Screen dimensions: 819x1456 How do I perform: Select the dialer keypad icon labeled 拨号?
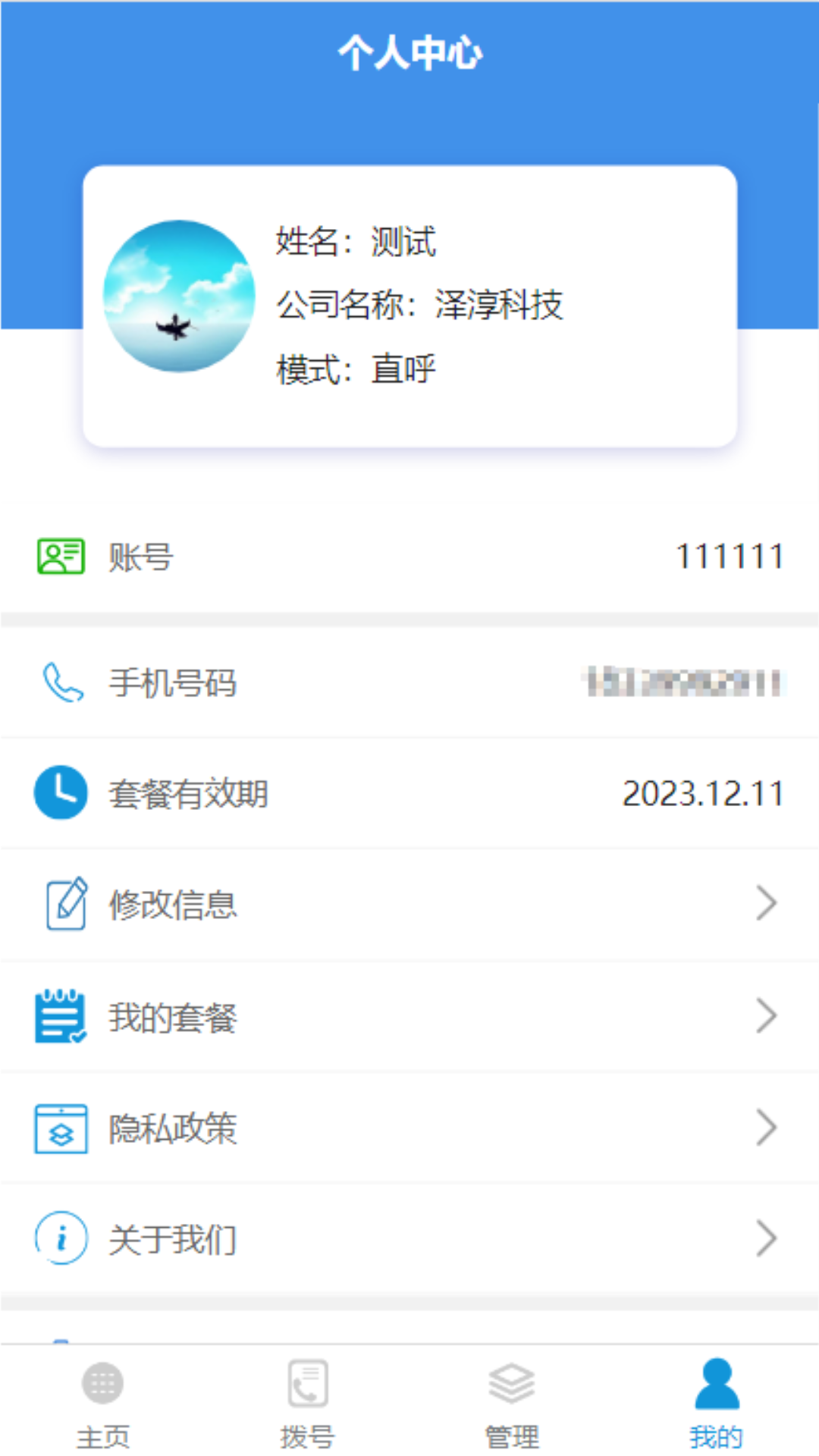pos(306,1384)
